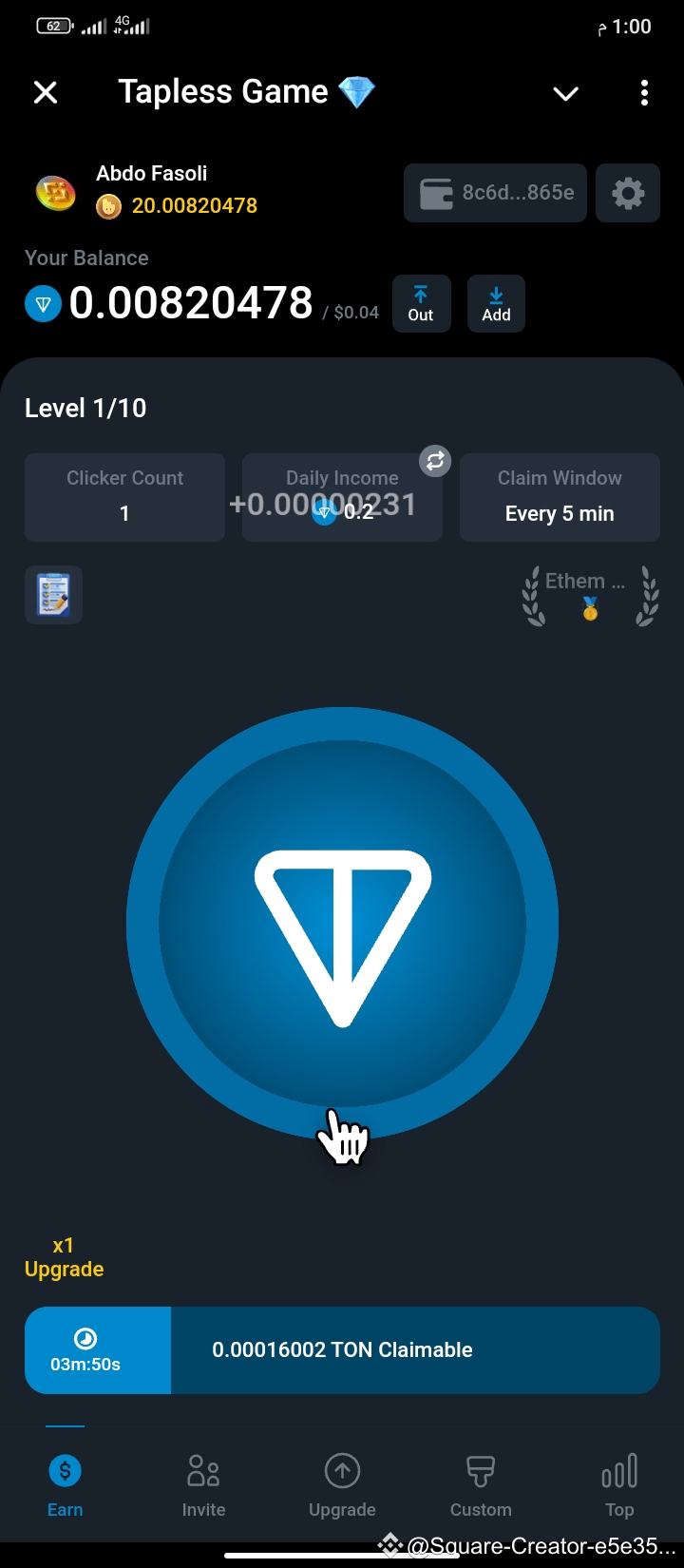Image resolution: width=684 pixels, height=1568 pixels.
Task: Expand the chevron next to Tapless Game
Action: coord(565,93)
